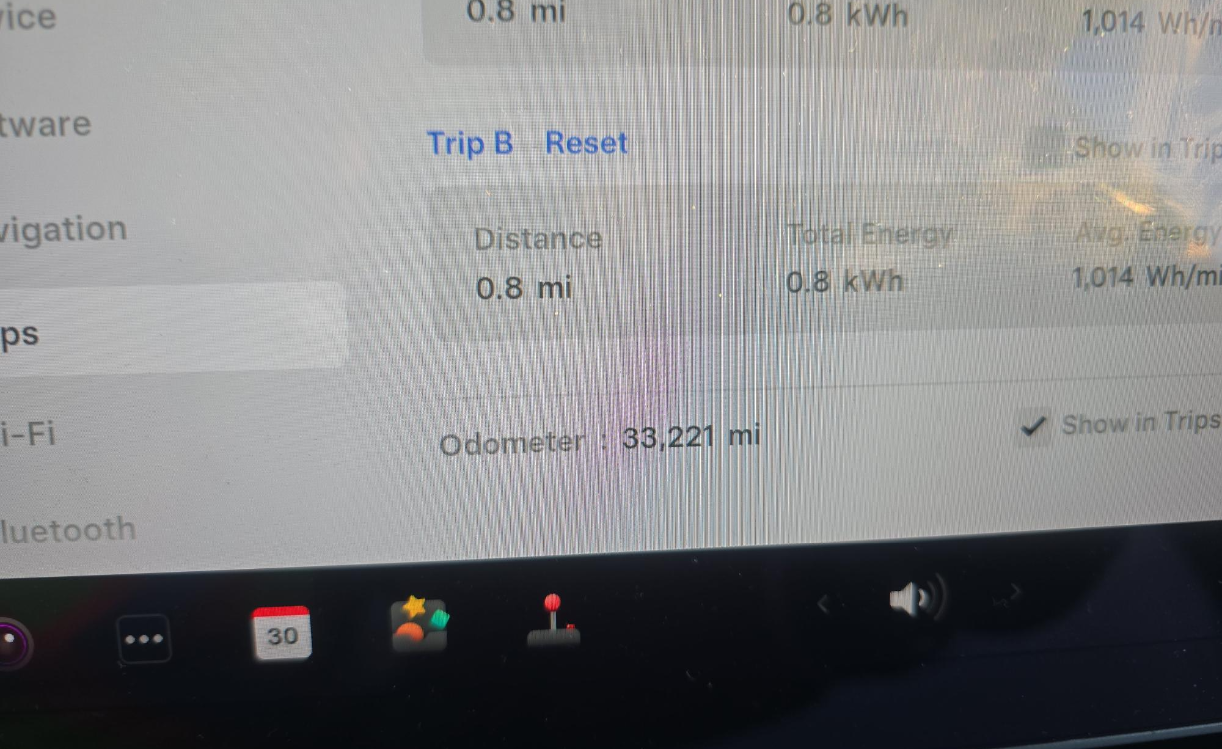Lower volume with the left arrow
Viewport: 1222px width, 749px height.
[x=824, y=603]
